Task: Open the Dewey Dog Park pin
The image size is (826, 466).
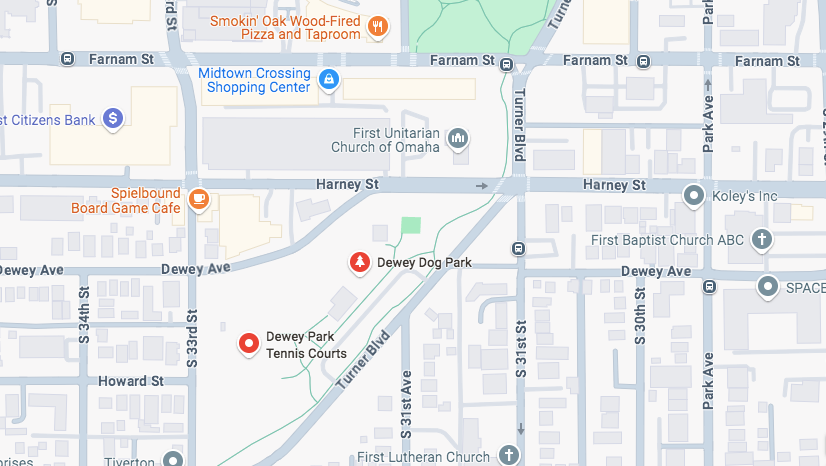Action: [x=358, y=262]
